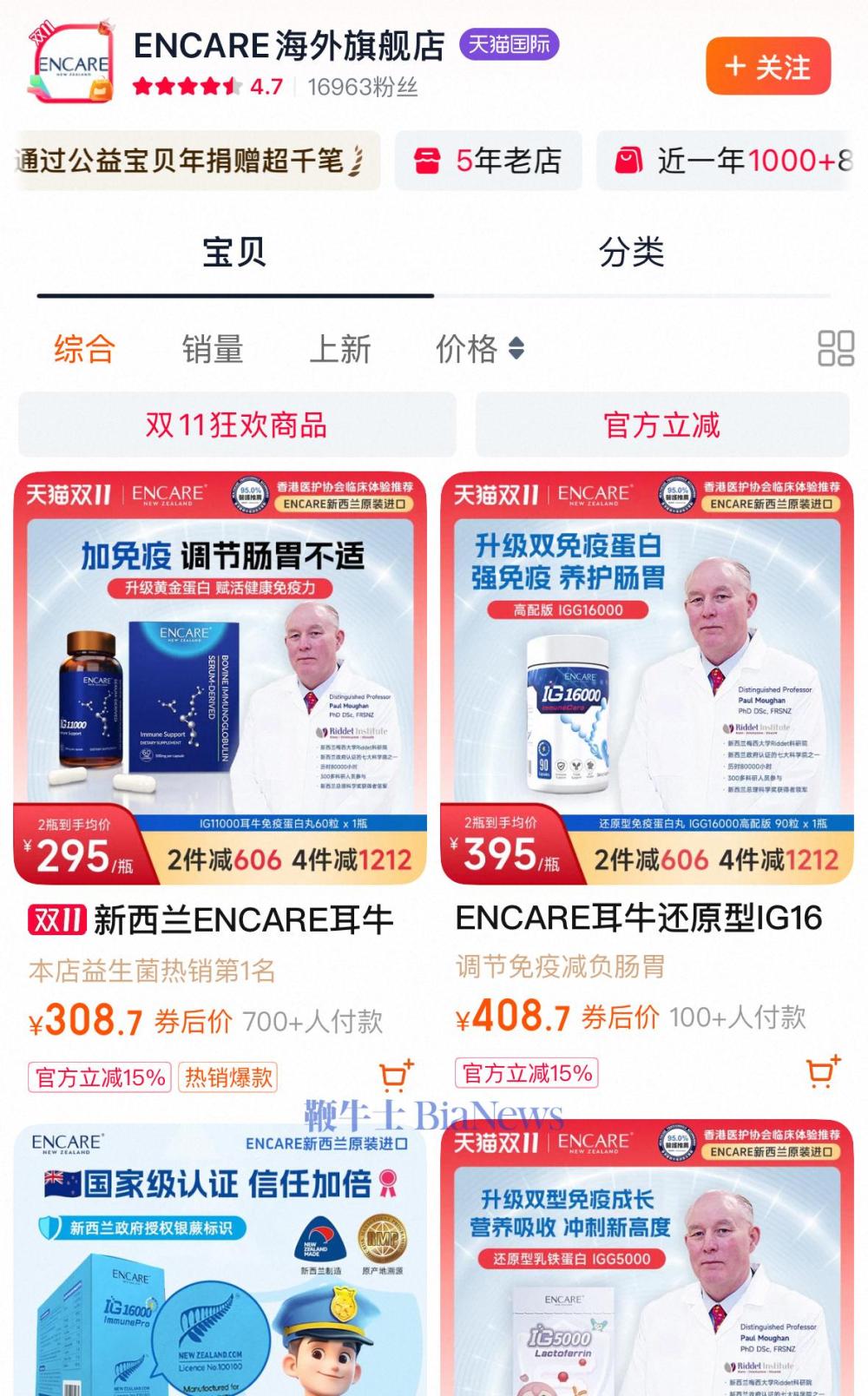The width and height of the screenshot is (868, 1396).
Task: Select the 宝贝 tab
Action: tap(234, 253)
